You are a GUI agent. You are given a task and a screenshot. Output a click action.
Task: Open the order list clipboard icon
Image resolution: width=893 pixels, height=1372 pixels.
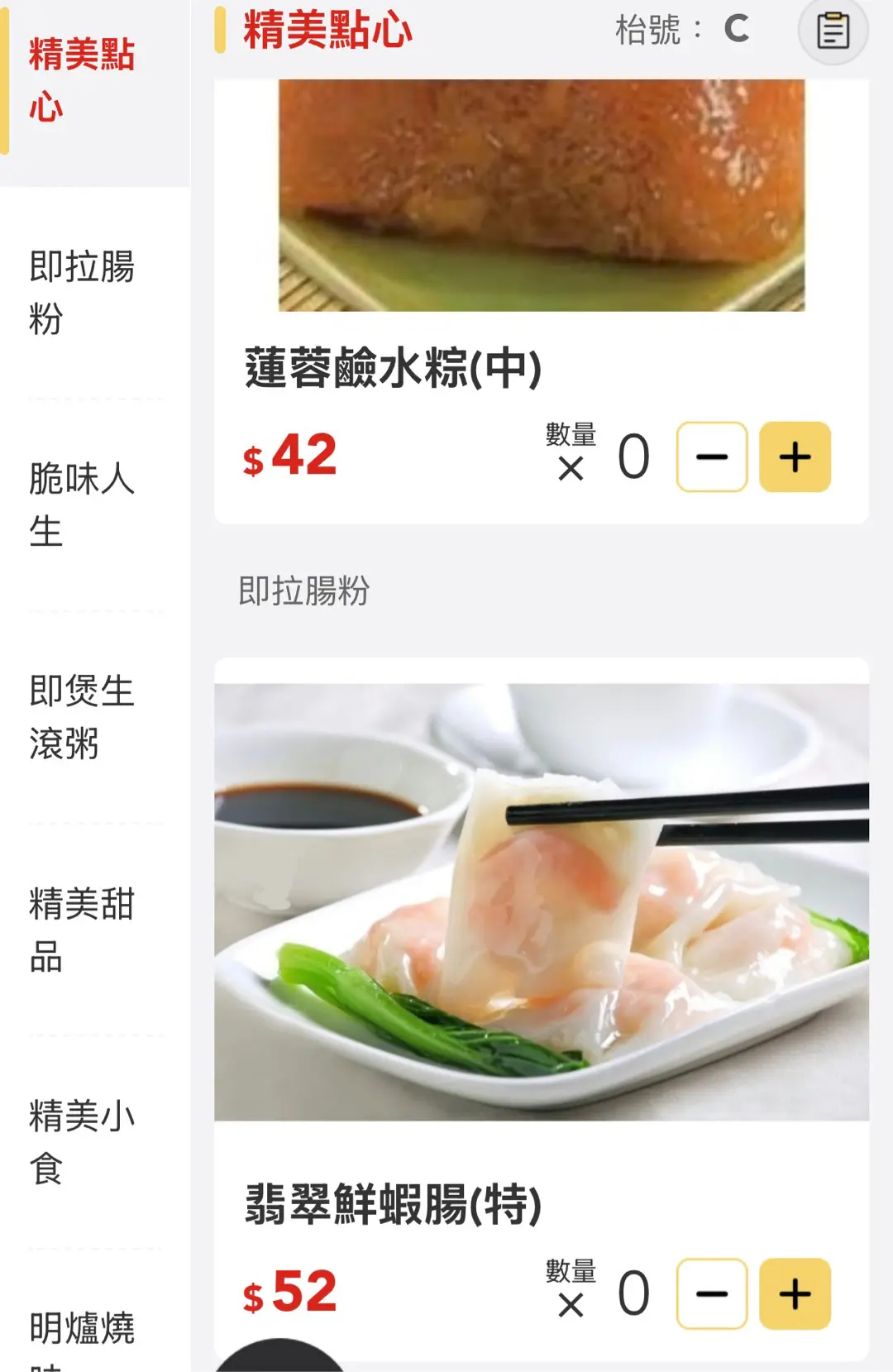pyautogui.click(x=833, y=31)
